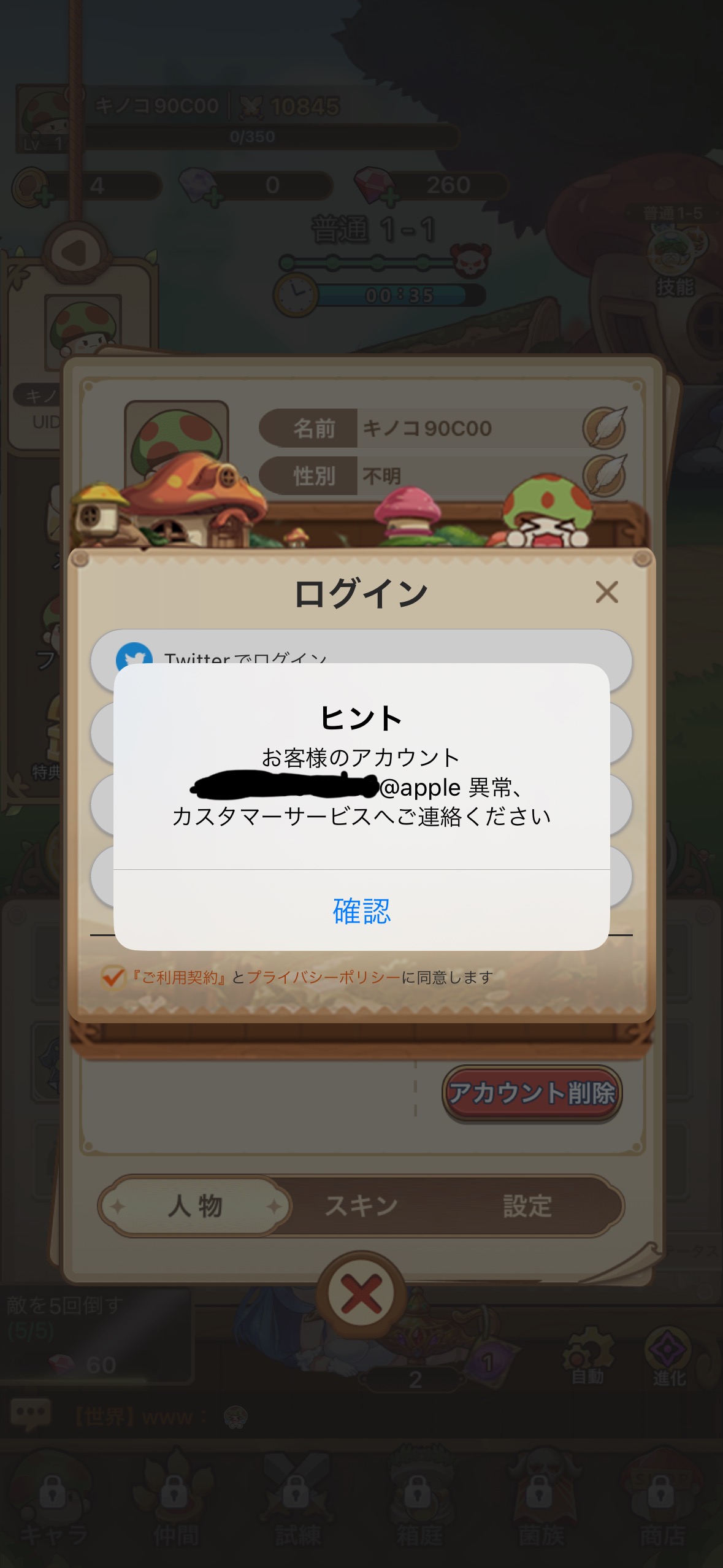Screen dimensions: 723x1568
Task: Switch to the 設定 tab
Action: coord(527,1206)
